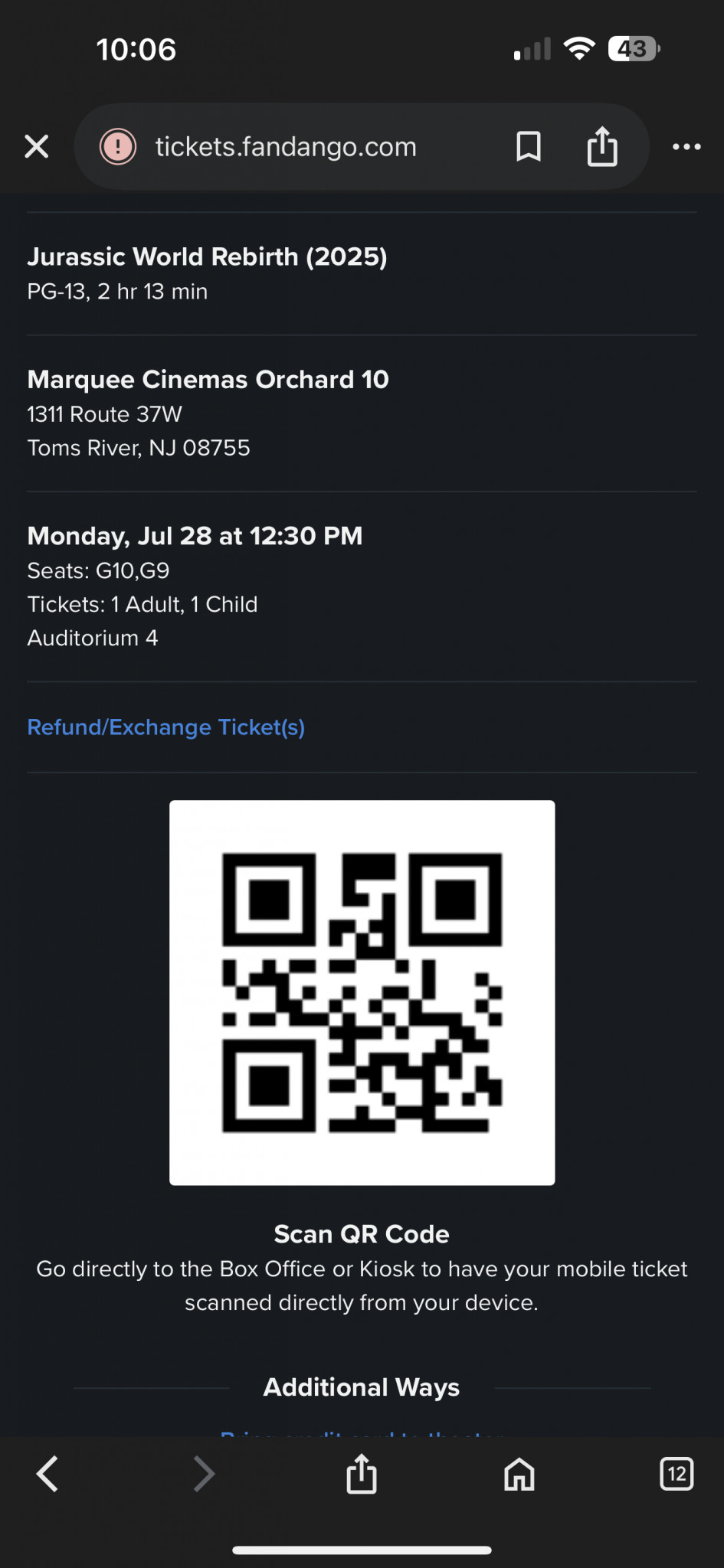Tap the share icon in the bottom toolbar
Image resolution: width=724 pixels, height=1568 pixels.
pos(362,1473)
